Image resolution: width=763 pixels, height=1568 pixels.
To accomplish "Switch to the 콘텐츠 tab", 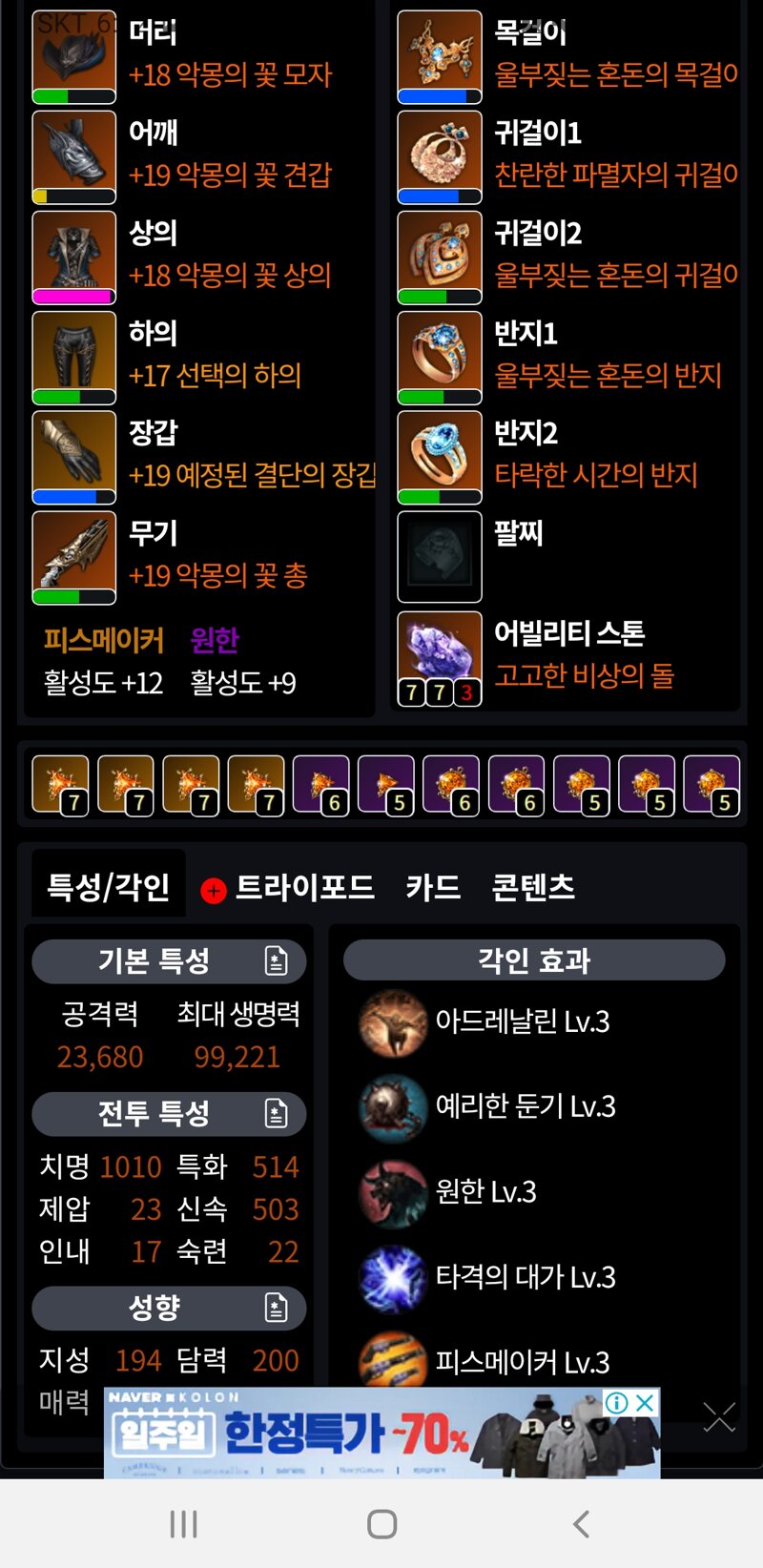I will (x=532, y=888).
